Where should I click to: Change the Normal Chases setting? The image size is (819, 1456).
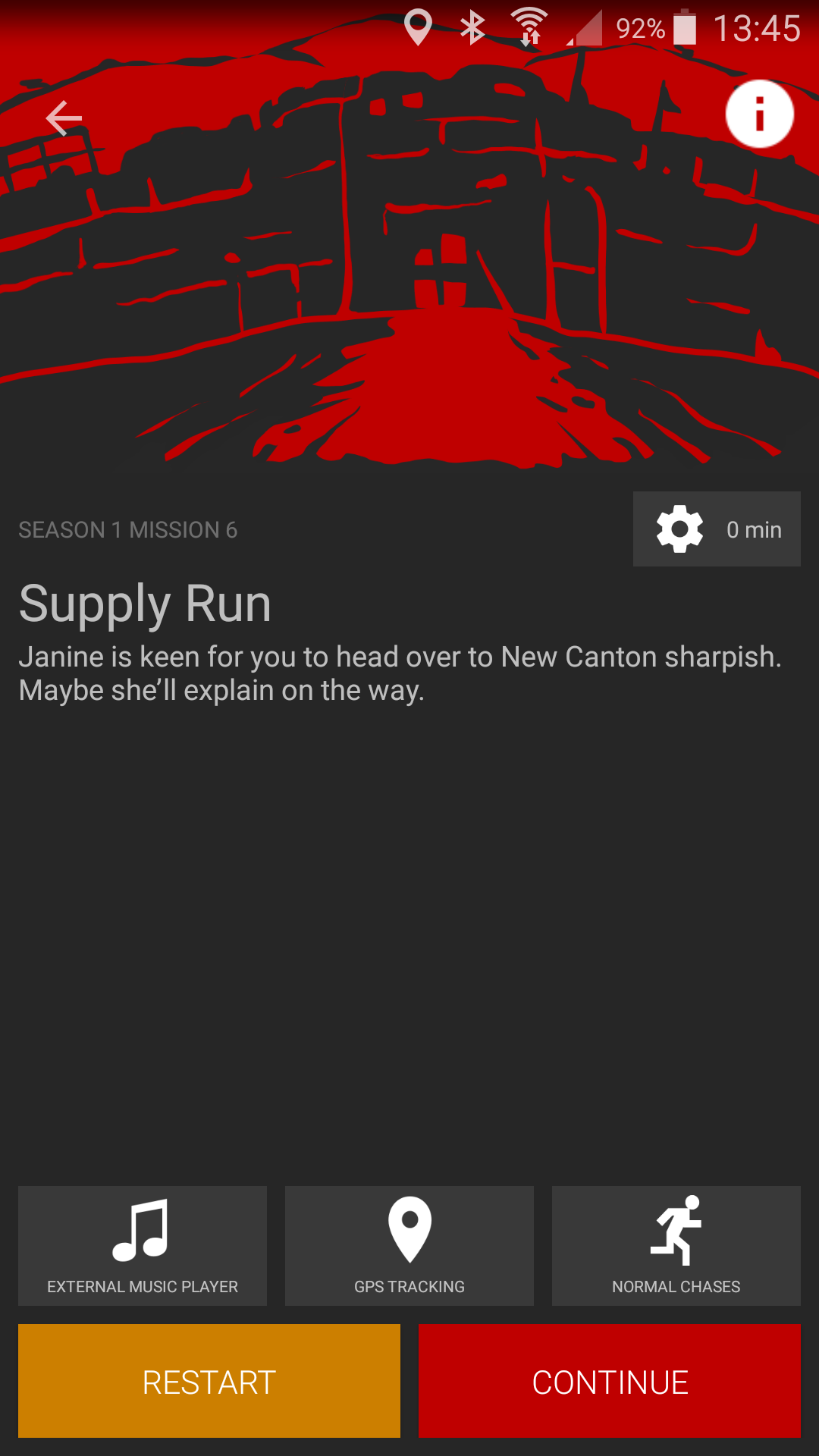(676, 1246)
